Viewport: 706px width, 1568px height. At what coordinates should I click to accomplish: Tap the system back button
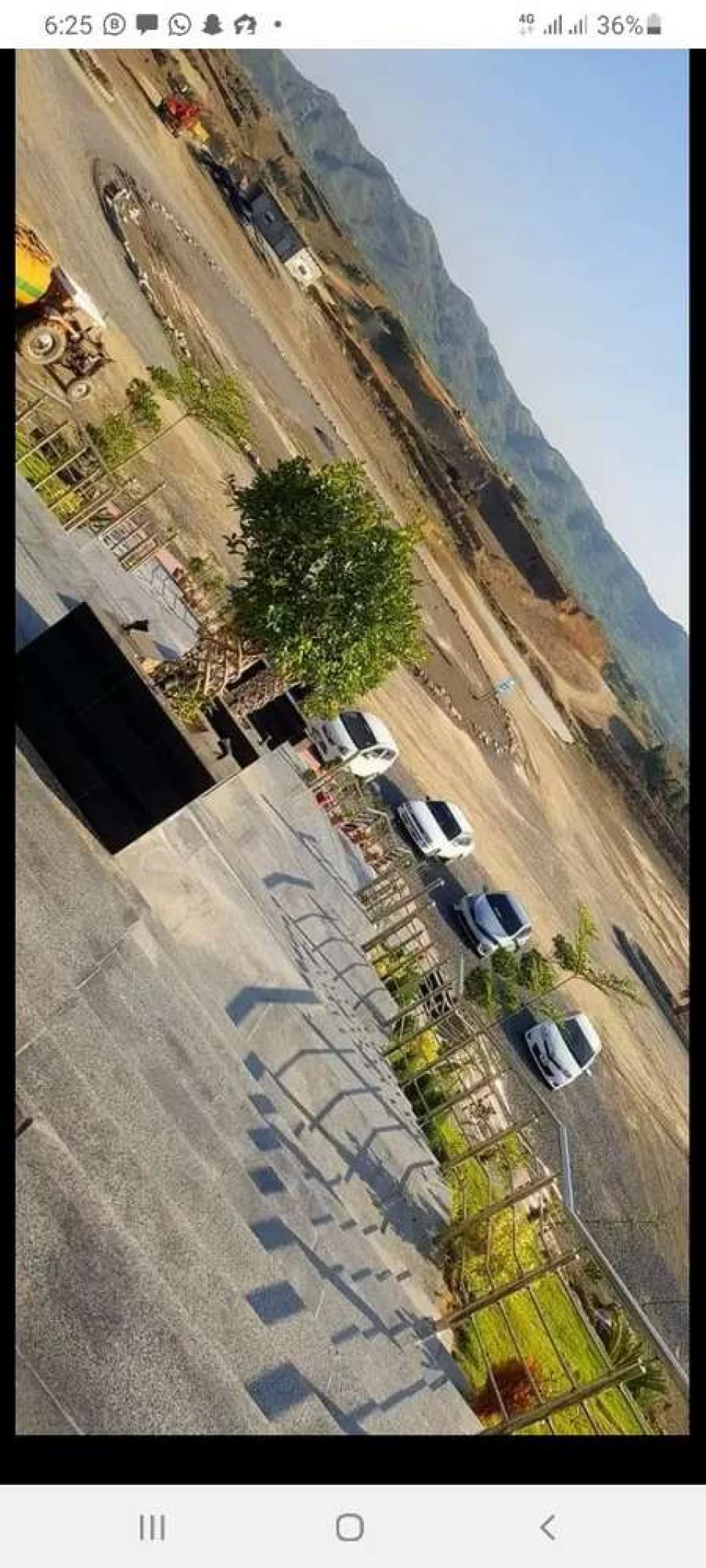[x=547, y=1528]
